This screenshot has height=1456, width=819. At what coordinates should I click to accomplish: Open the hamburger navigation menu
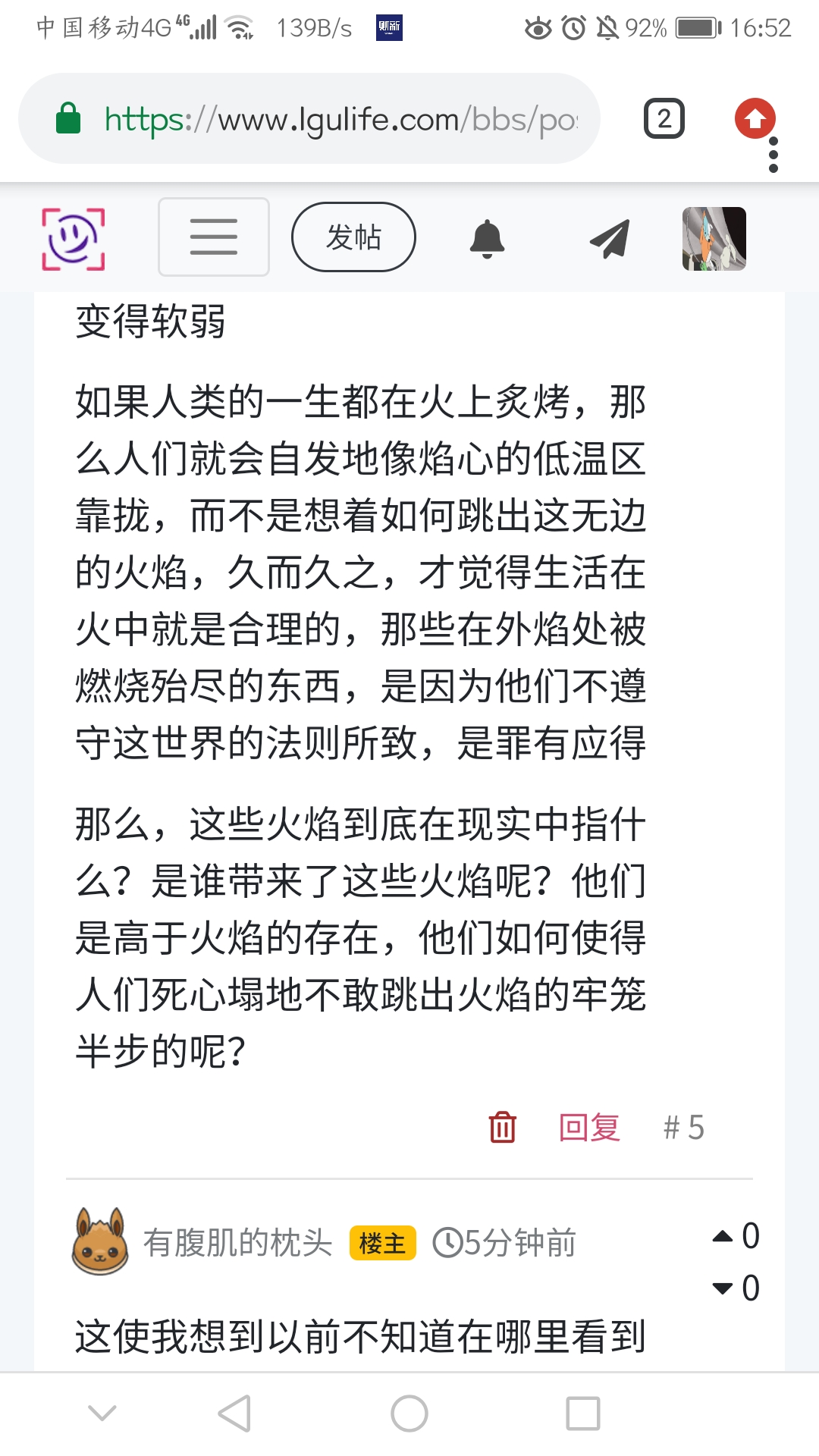(x=213, y=237)
